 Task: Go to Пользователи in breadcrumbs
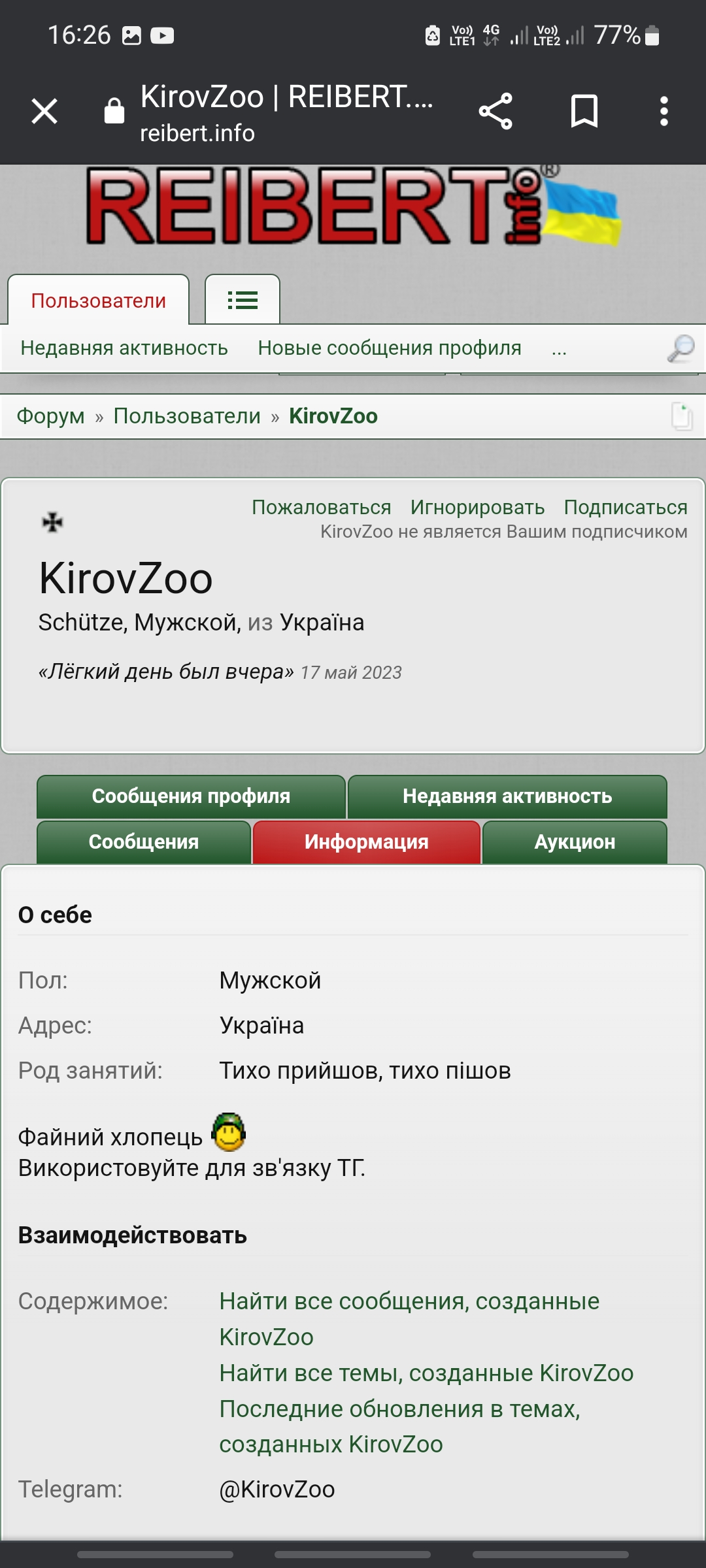(x=187, y=416)
